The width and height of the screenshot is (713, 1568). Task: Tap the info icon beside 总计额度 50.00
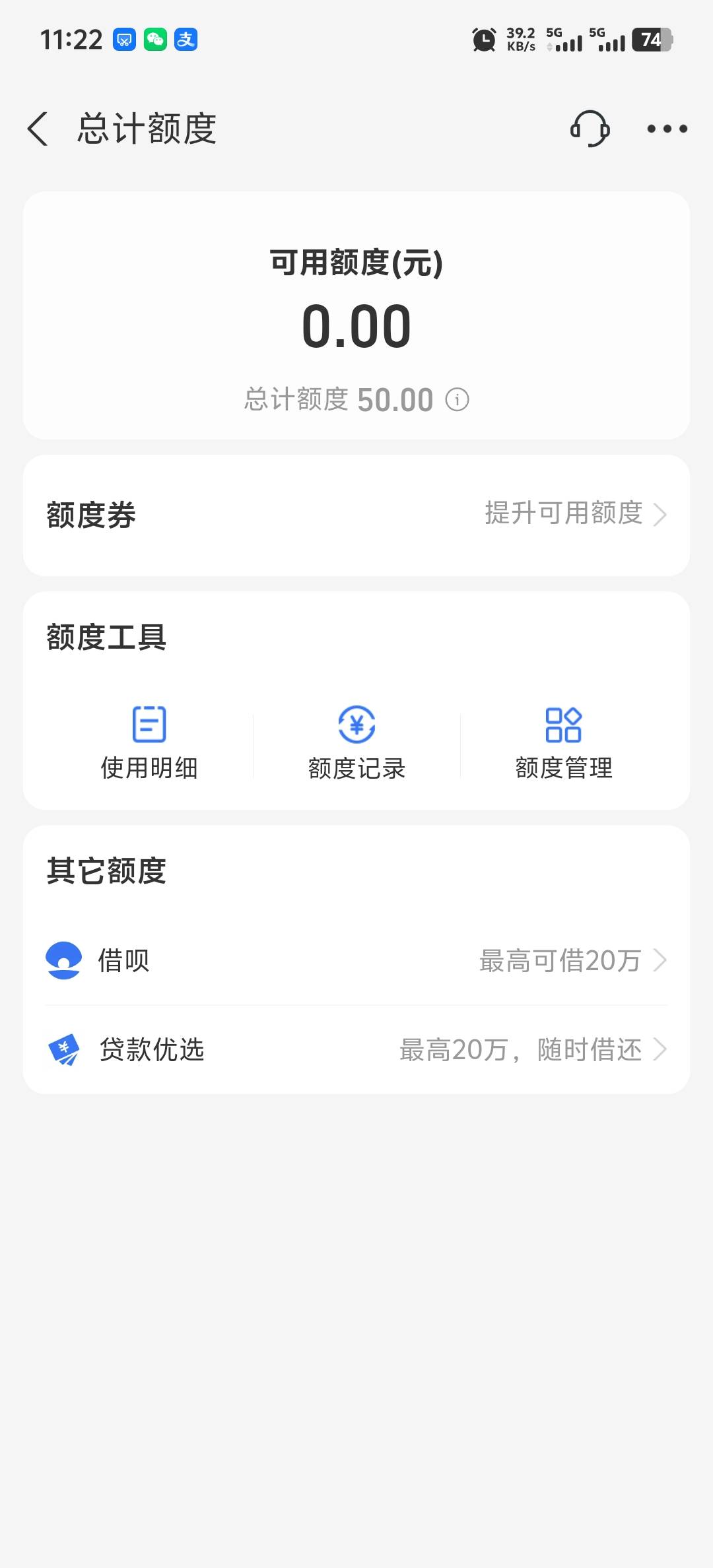point(457,399)
